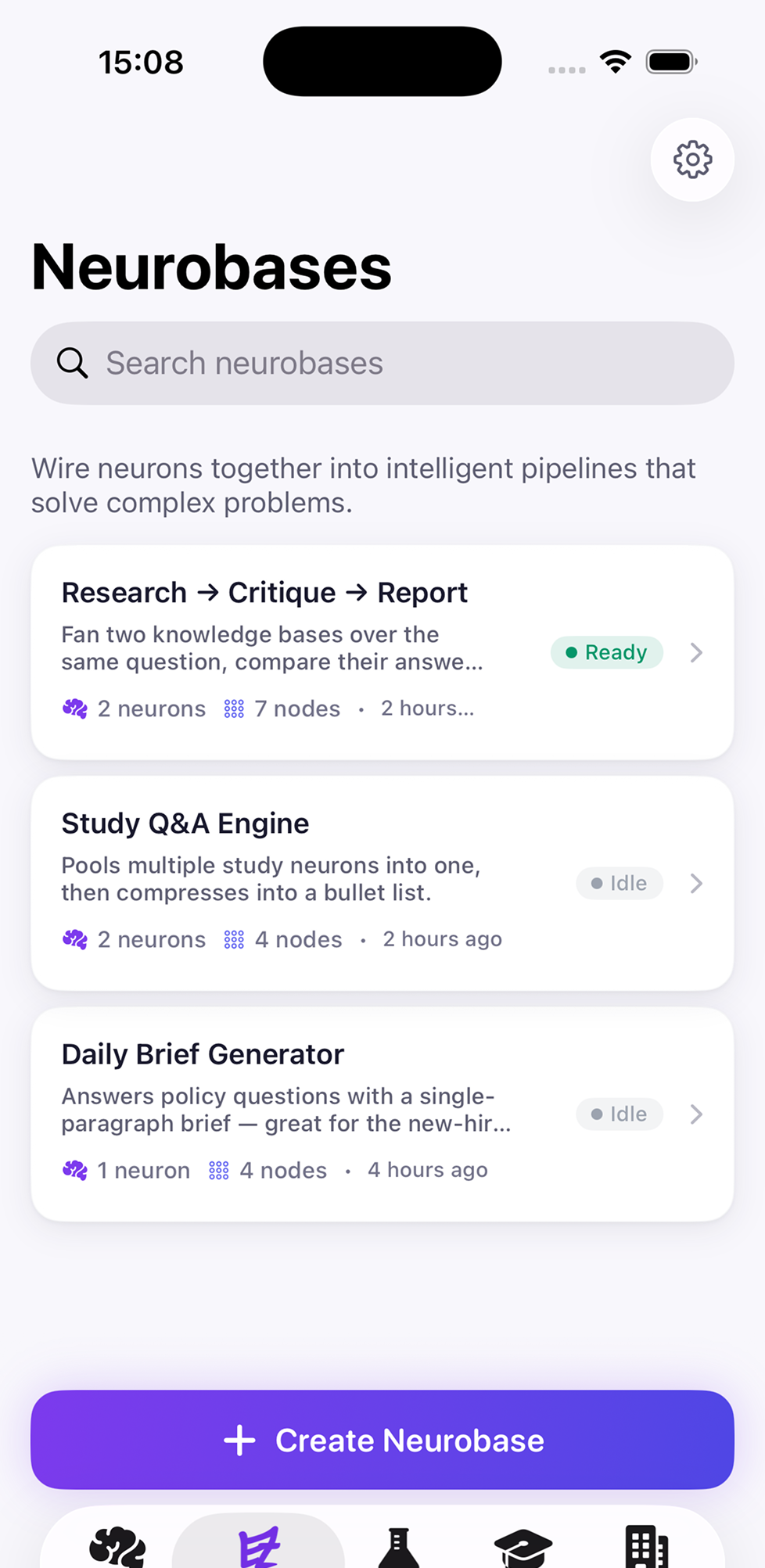Tap the Ready status badge

point(608,651)
